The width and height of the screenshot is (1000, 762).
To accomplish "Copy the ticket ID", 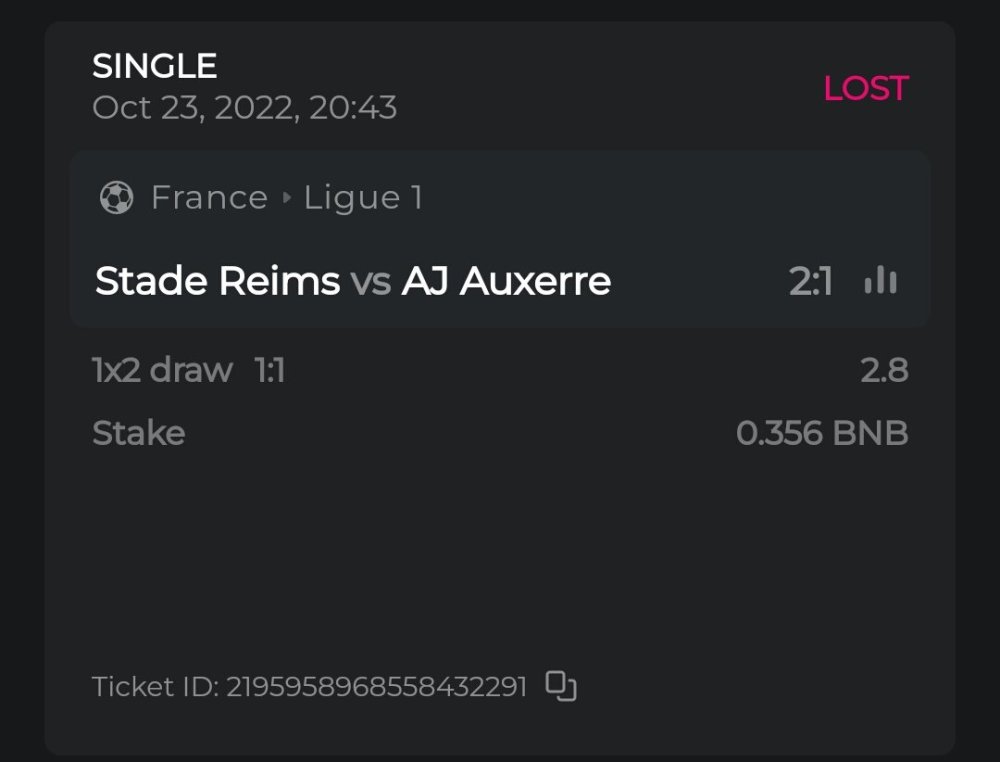I will coord(561,686).
